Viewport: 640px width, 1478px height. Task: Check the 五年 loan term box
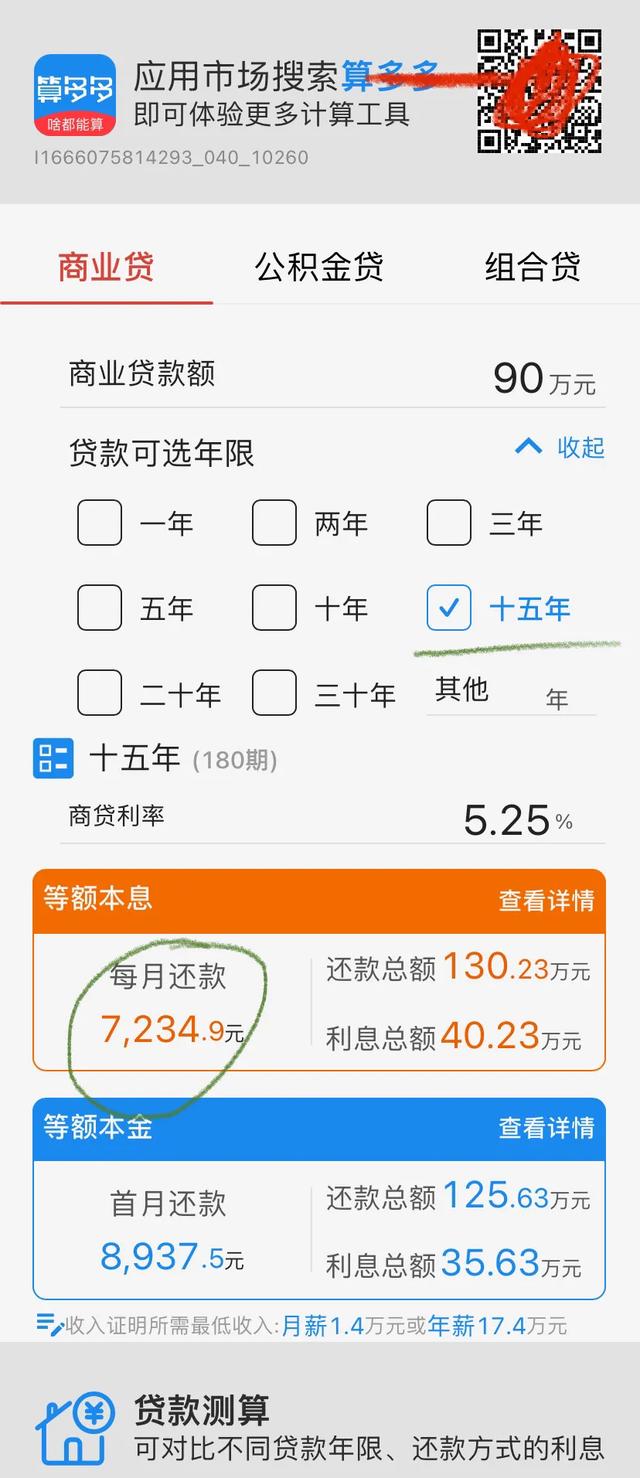point(100,608)
